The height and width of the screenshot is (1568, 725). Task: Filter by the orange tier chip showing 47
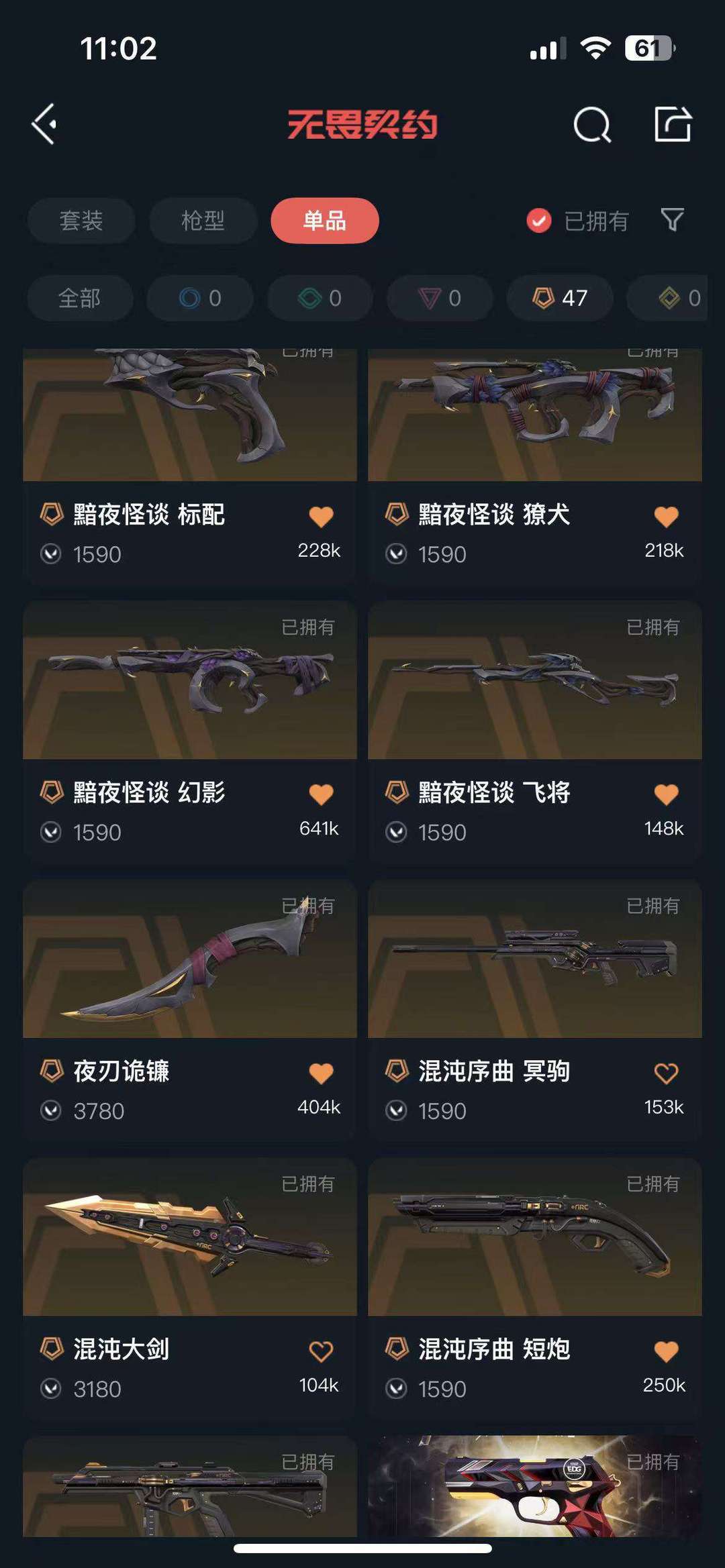[560, 298]
